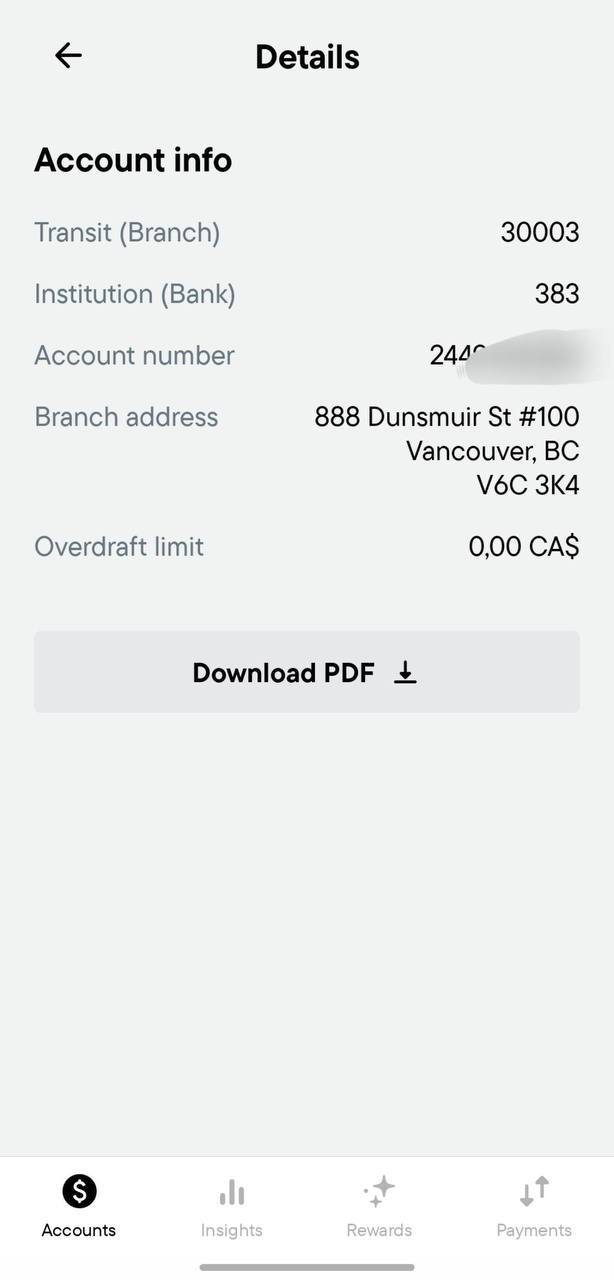Screen dimensions: 614x1280
Task: Open the Payments tab
Action: (534, 1205)
